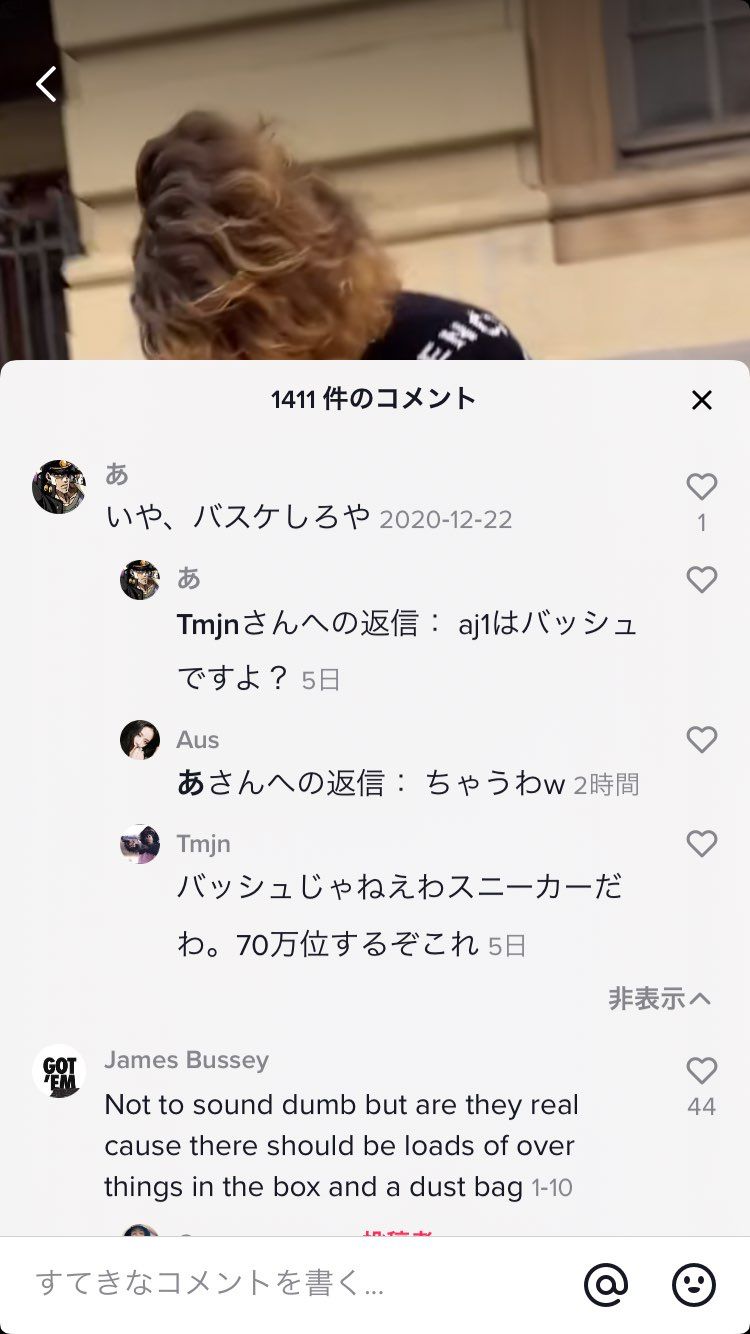Close the comments panel with the X
The height and width of the screenshot is (1334, 750).
click(x=703, y=399)
